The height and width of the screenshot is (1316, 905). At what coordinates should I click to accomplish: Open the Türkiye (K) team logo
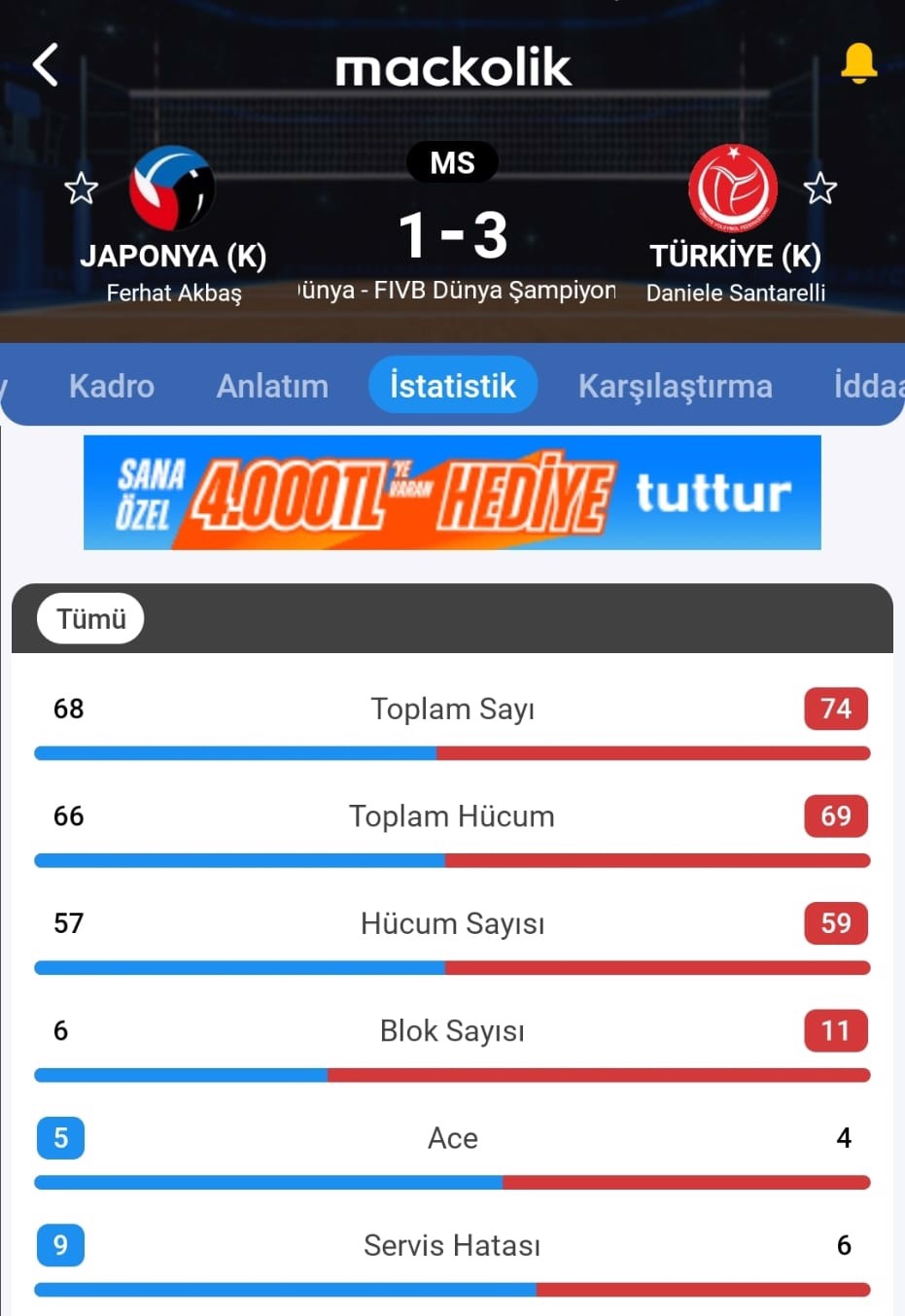pyautogui.click(x=733, y=188)
